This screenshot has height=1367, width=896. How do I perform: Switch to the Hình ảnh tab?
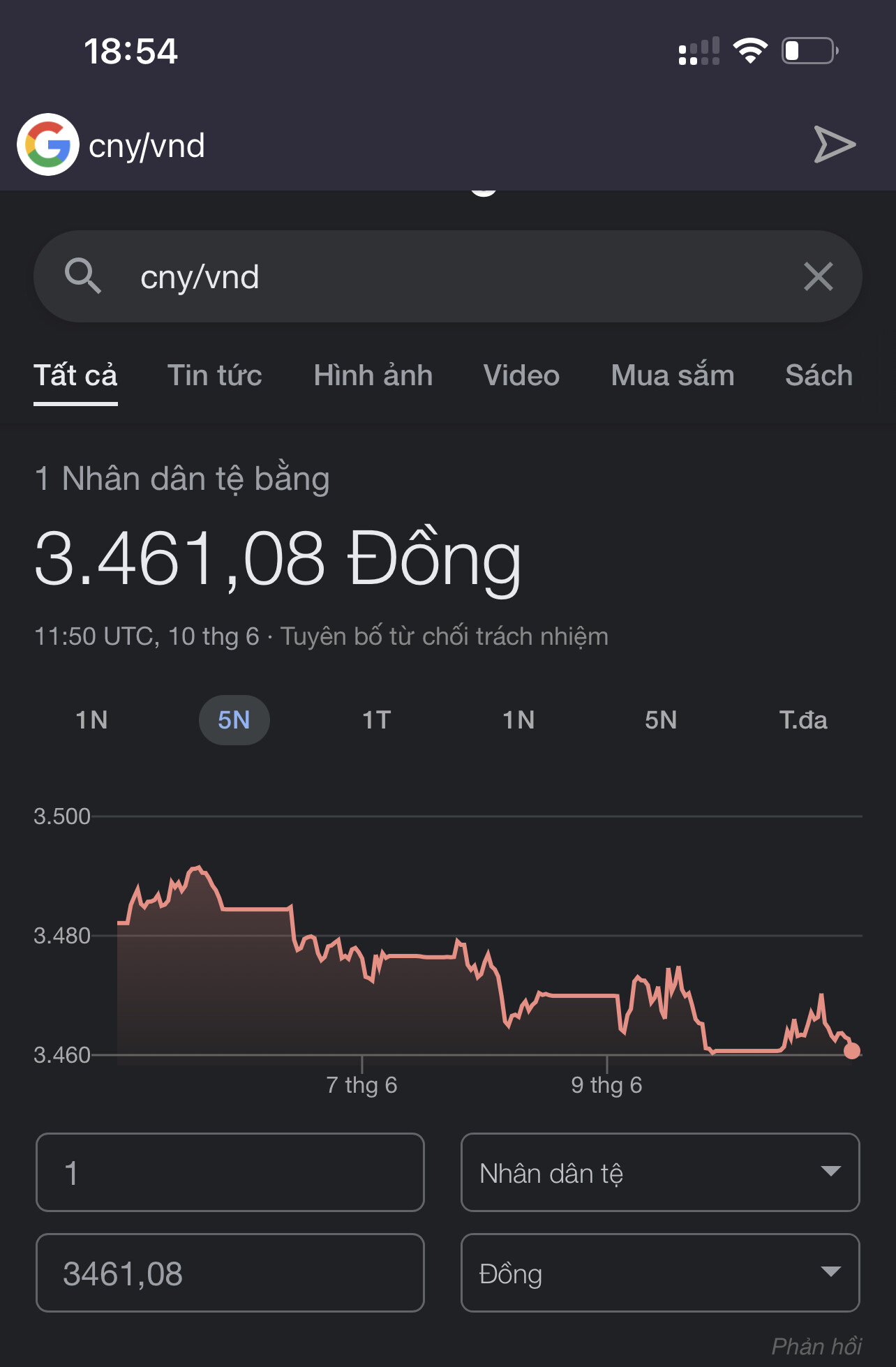pos(373,375)
